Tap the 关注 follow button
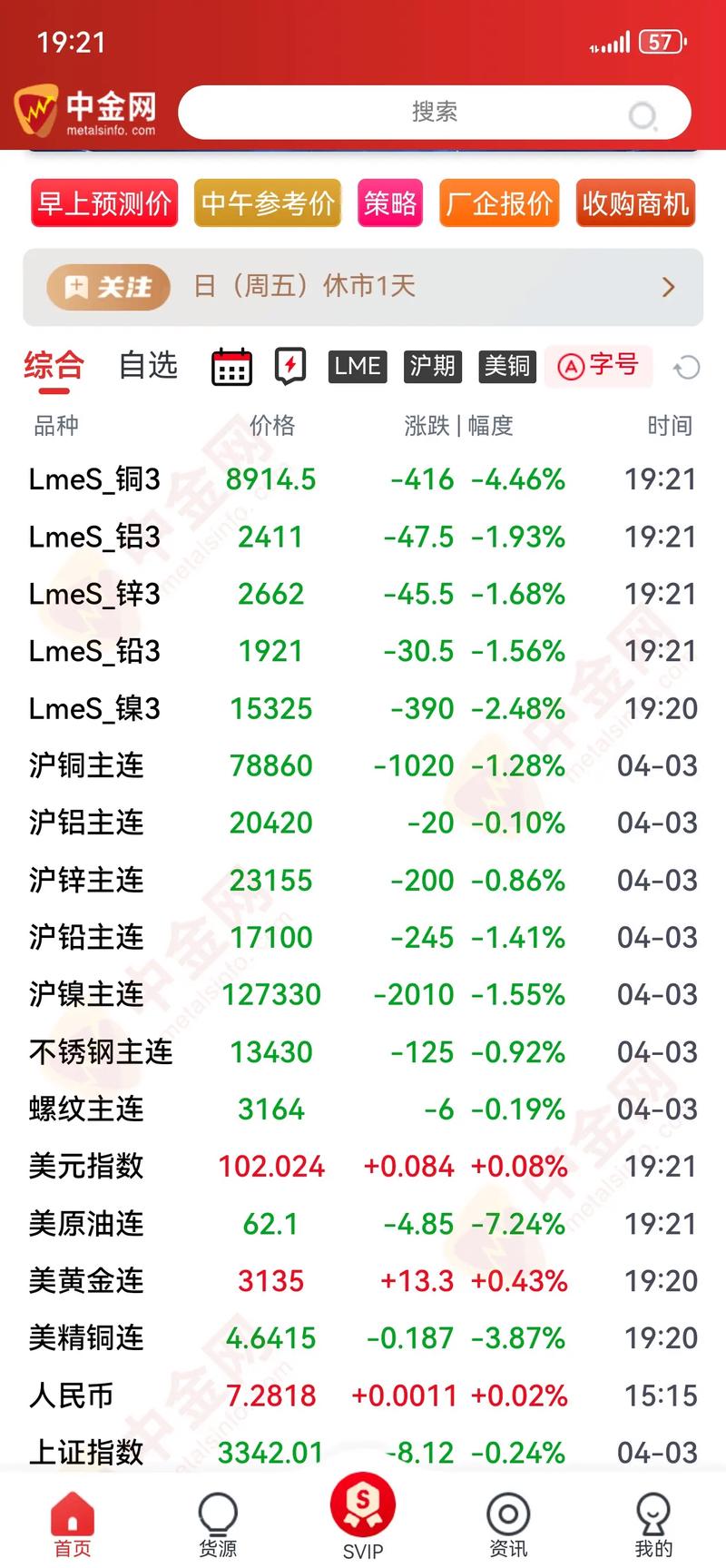 [x=108, y=287]
